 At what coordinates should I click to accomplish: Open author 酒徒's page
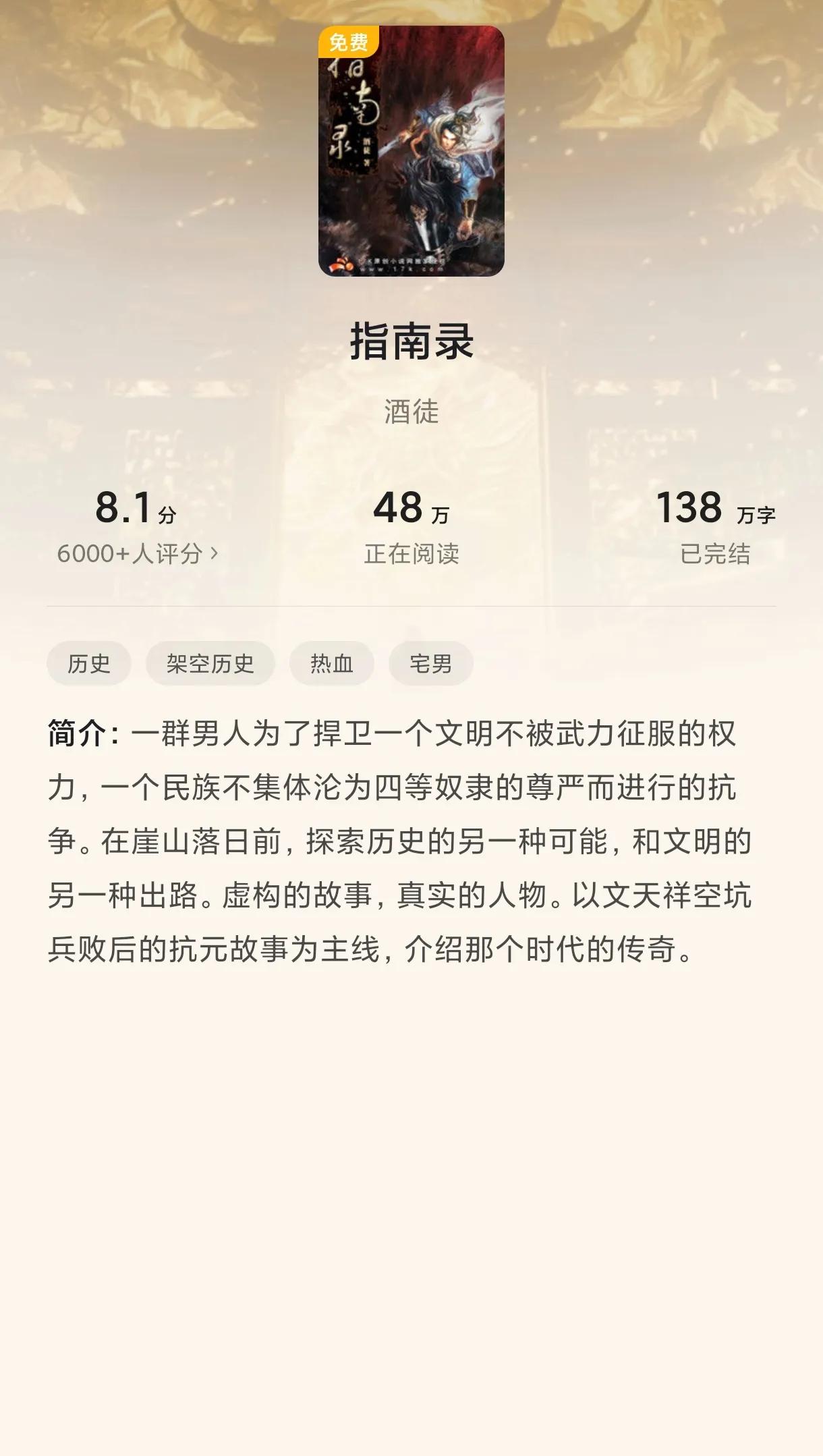tap(412, 412)
